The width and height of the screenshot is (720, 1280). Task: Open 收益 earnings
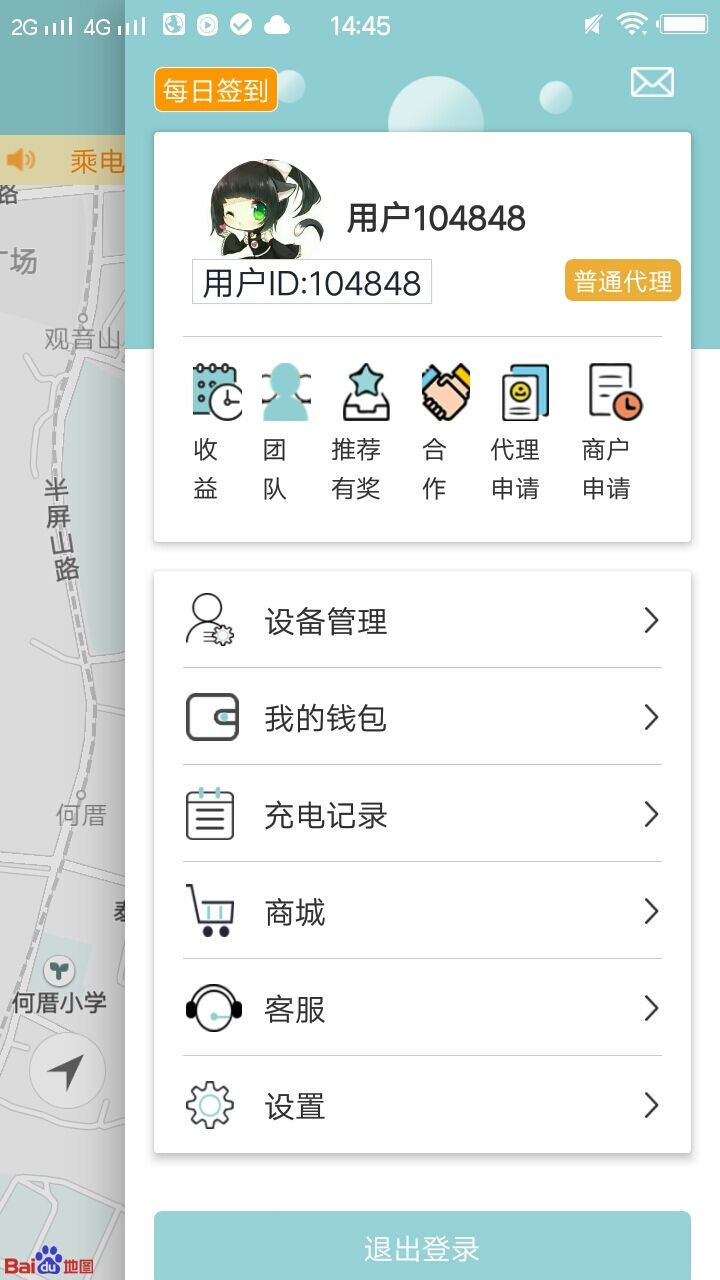(216, 432)
